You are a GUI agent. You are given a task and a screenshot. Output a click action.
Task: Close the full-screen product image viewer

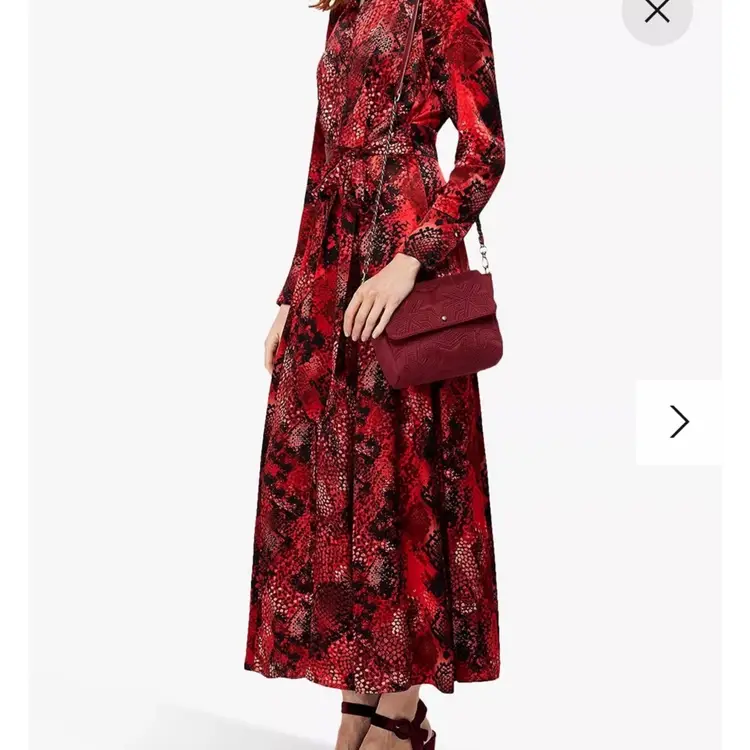[657, 12]
